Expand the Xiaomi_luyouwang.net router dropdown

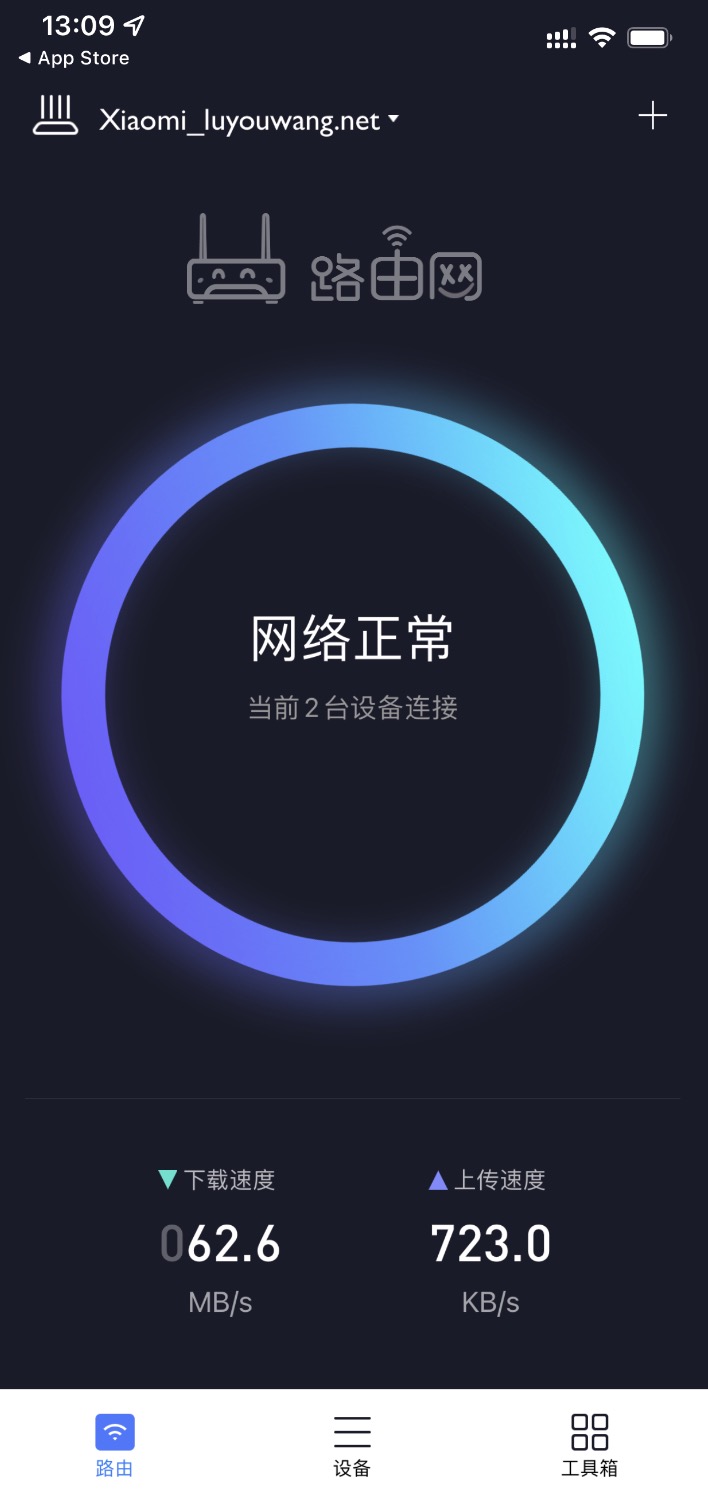pyautogui.click(x=250, y=120)
